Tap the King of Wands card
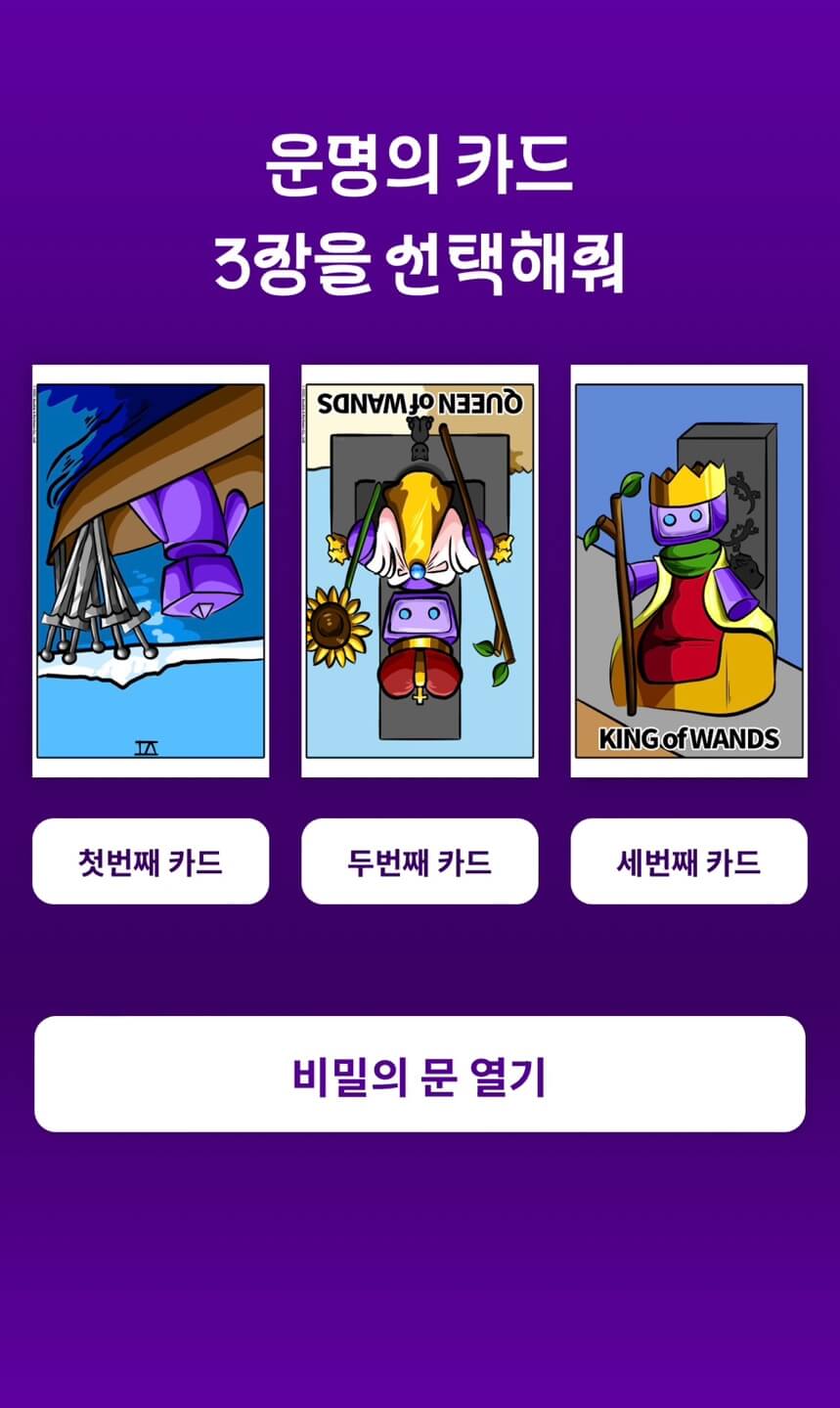The width and height of the screenshot is (840, 1408). coord(689,571)
